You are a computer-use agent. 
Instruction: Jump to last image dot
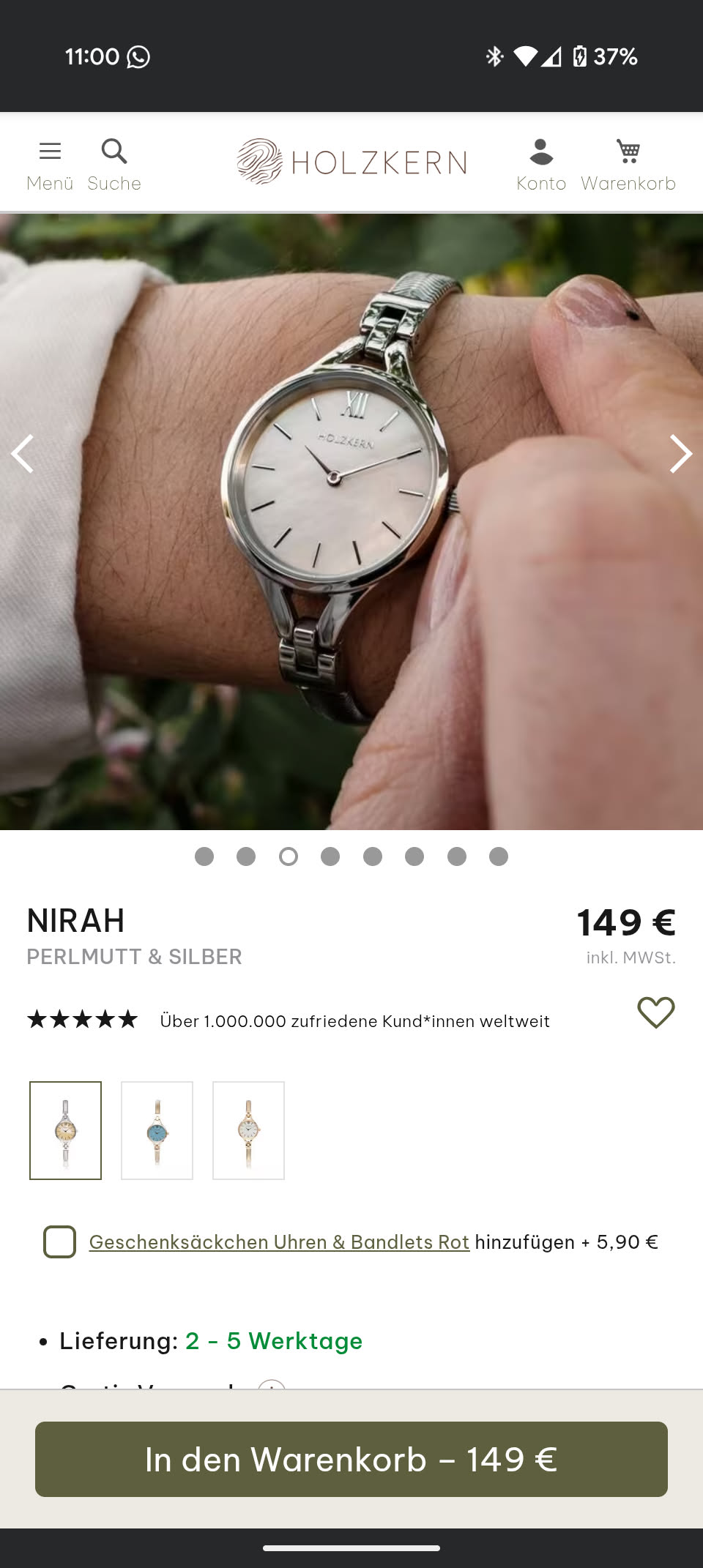pos(499,856)
